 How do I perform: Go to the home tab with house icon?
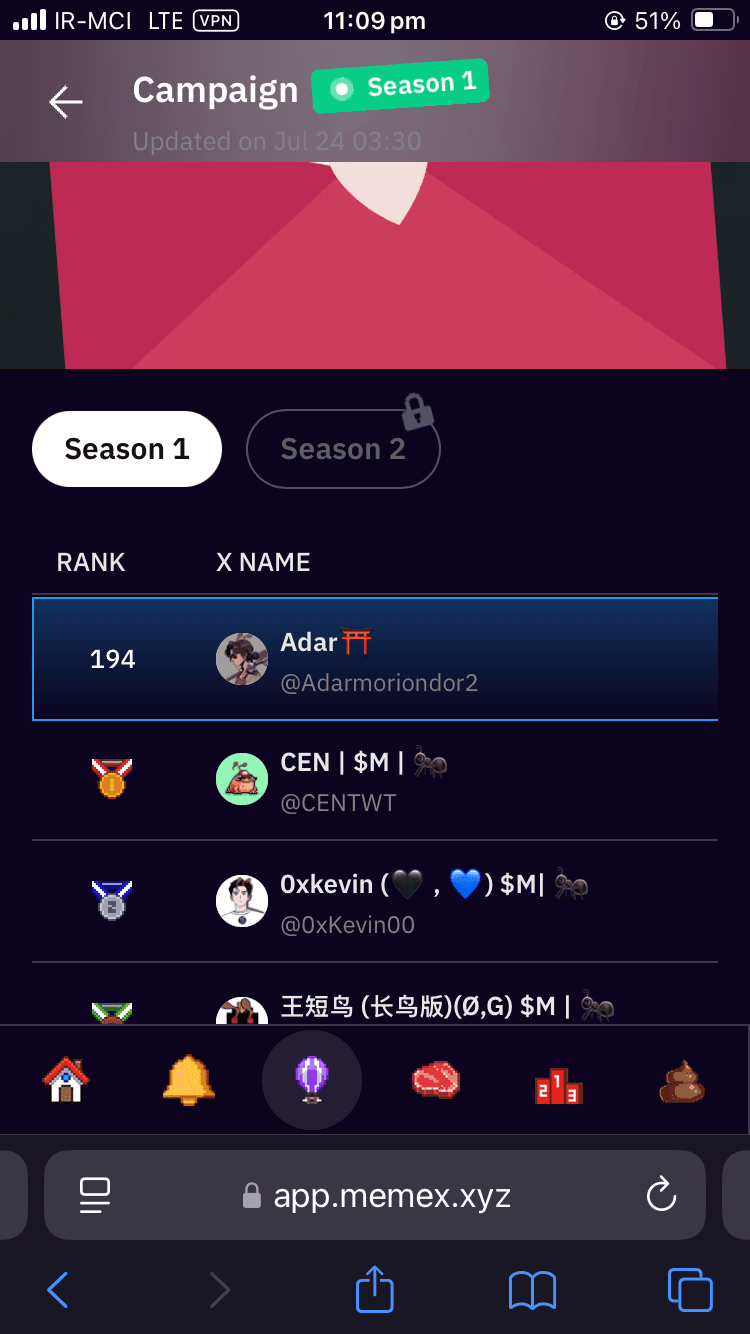point(66,1080)
